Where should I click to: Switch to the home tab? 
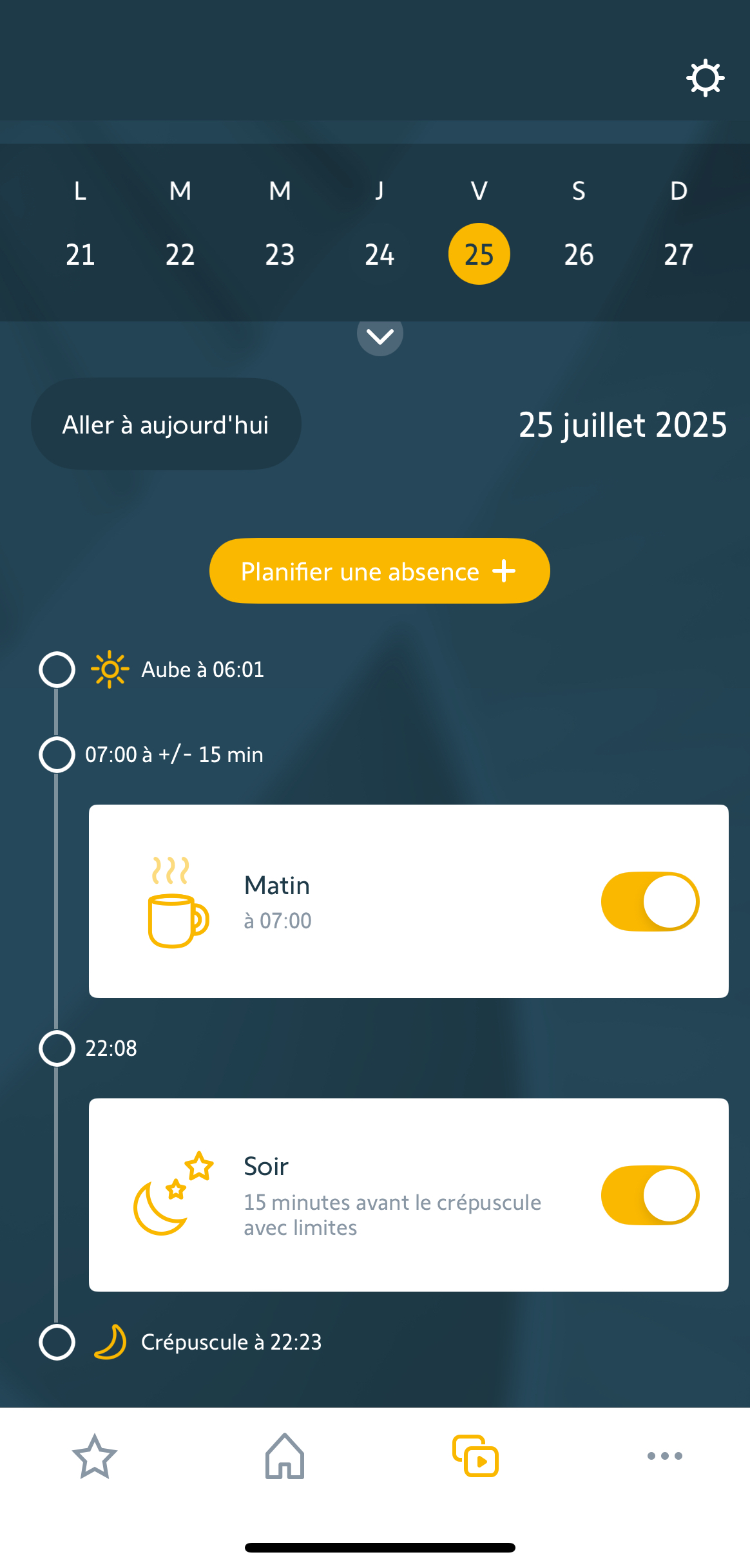point(285,1456)
